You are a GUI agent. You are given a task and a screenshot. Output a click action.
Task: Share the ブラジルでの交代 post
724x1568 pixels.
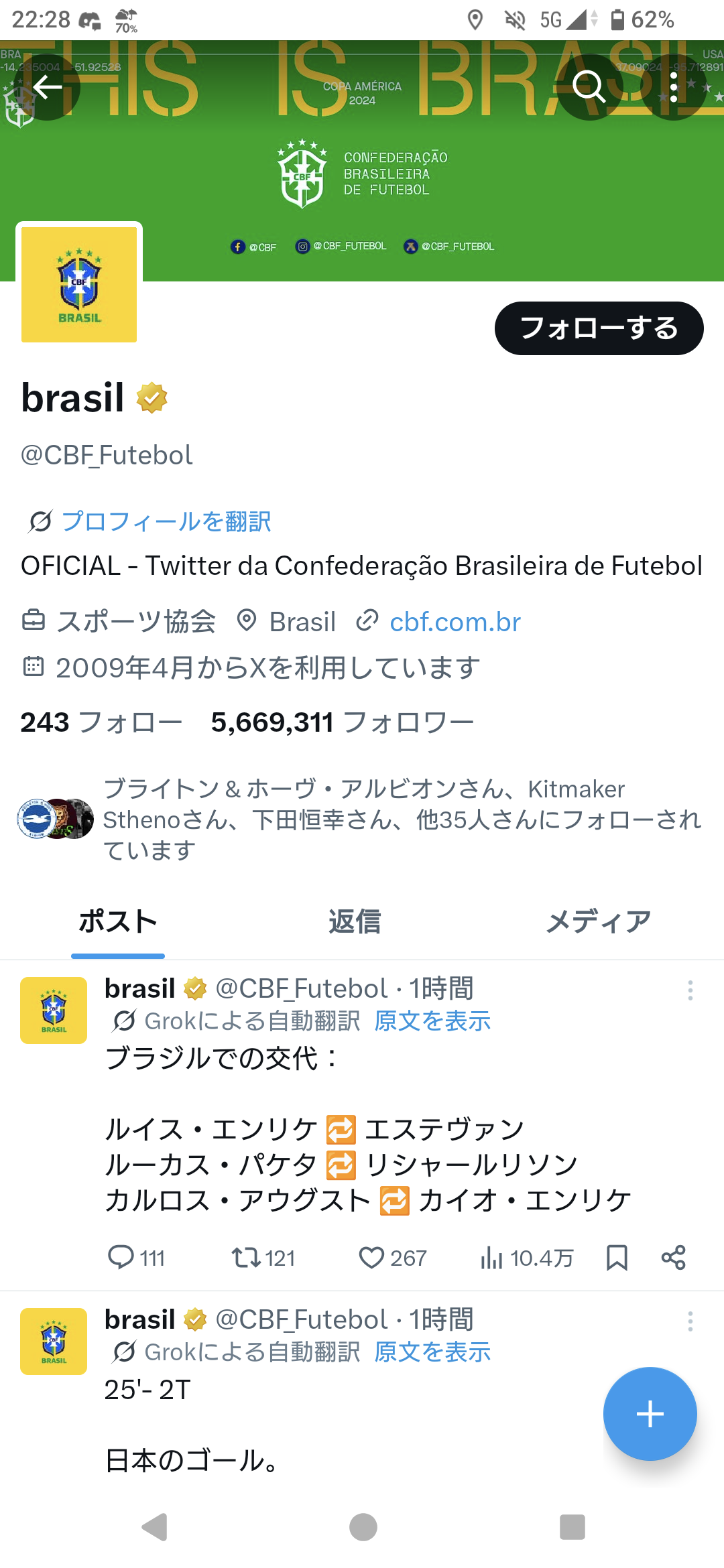point(673,1258)
